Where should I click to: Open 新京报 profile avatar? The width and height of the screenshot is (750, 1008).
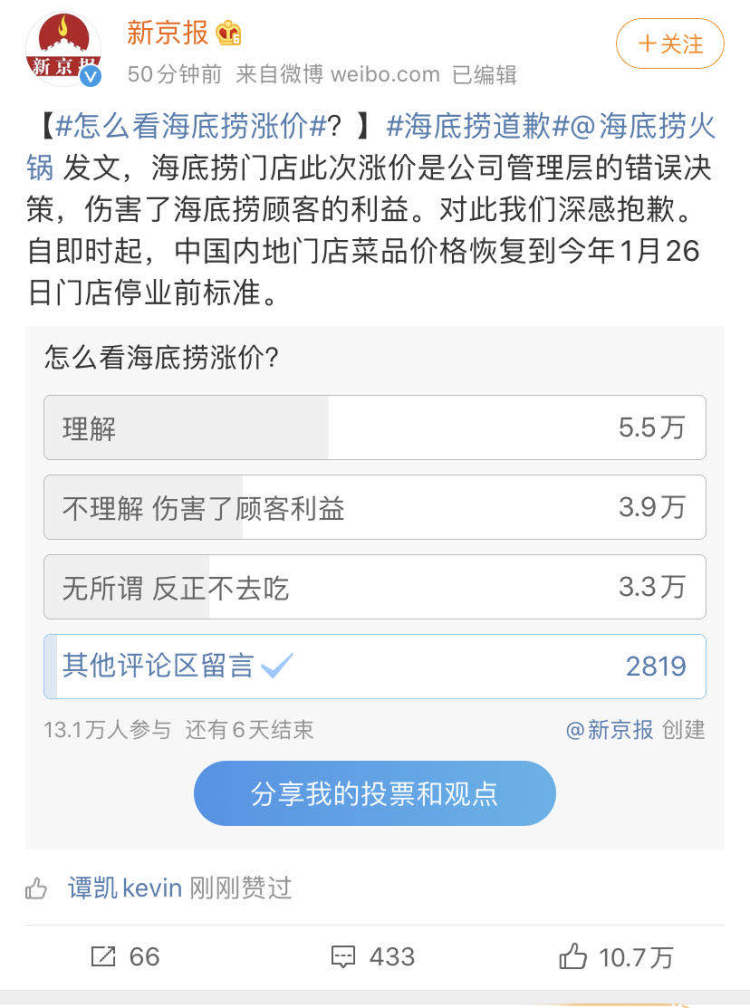coord(63,48)
